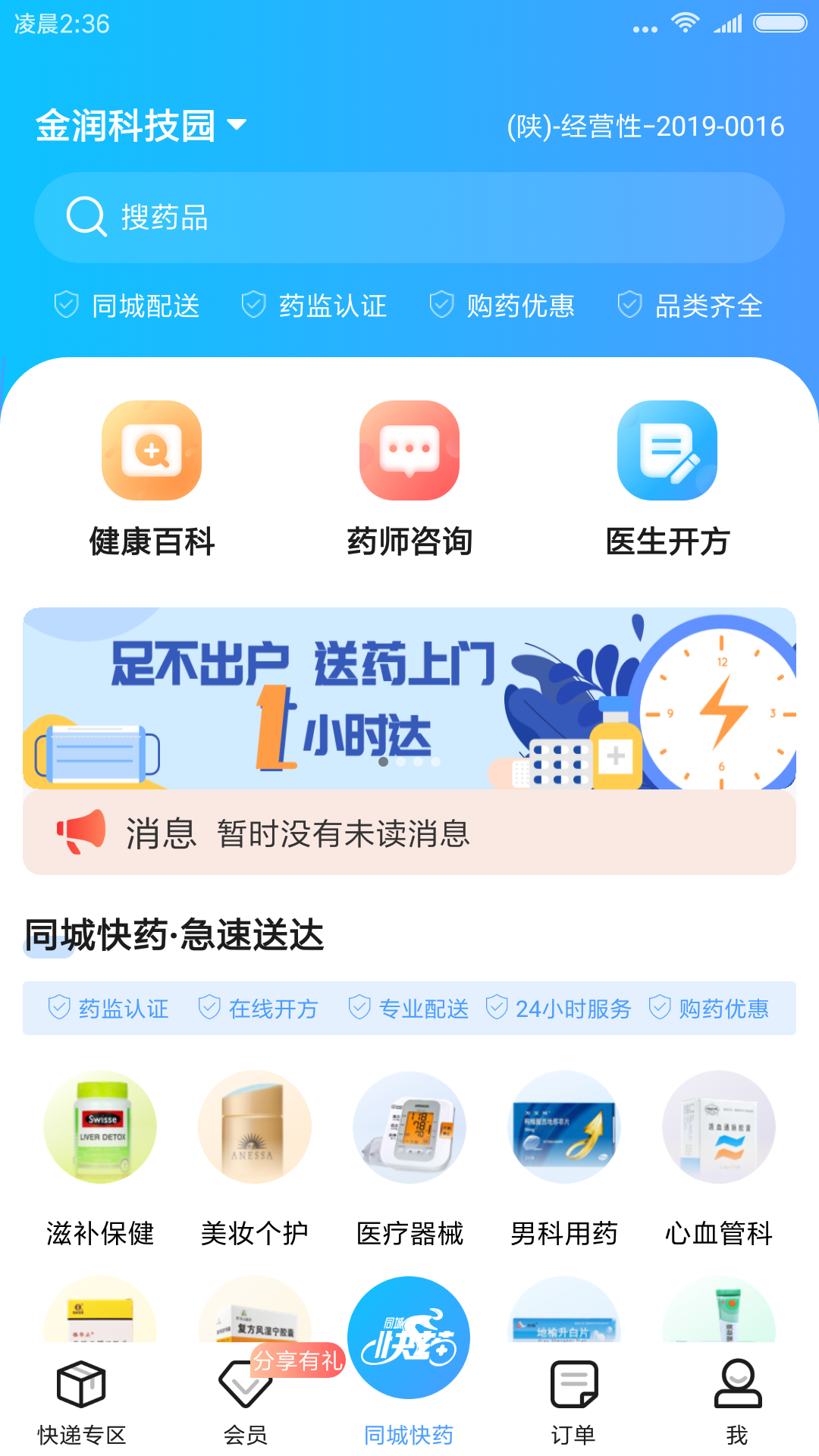Open 健康百科 health encyclopedia

(152, 479)
